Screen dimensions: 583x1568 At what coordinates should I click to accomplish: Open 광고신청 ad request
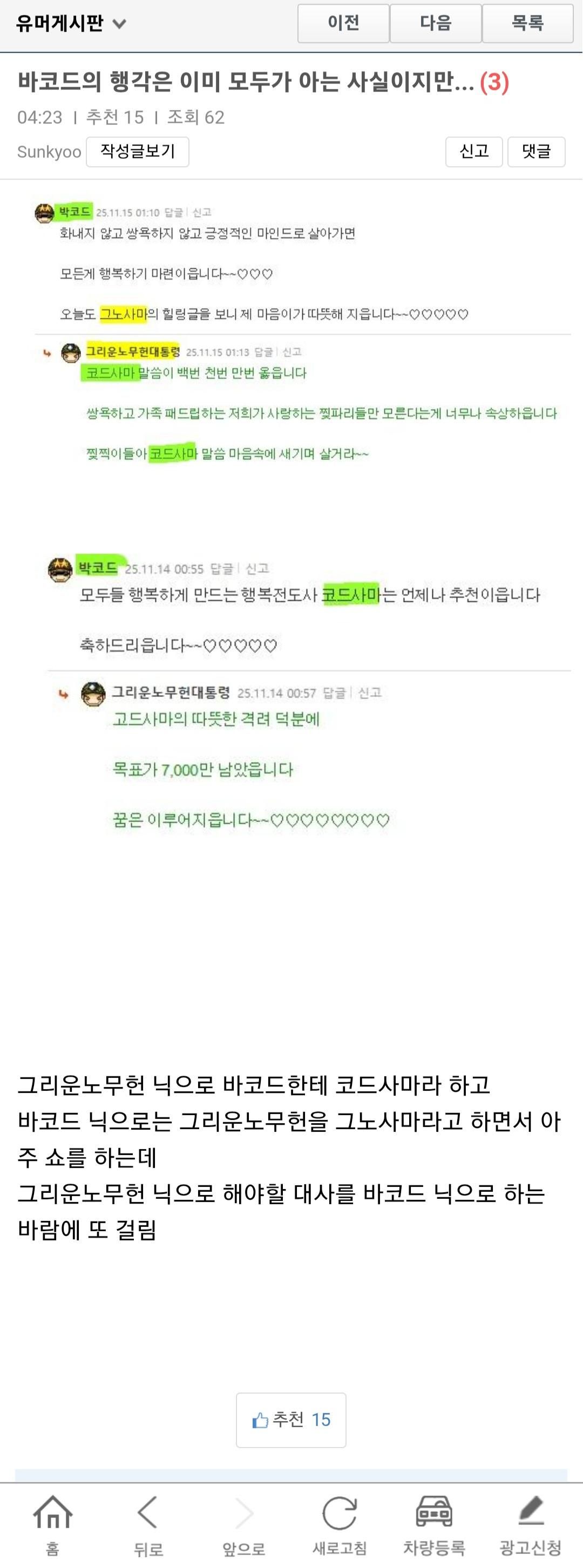pos(530,1525)
